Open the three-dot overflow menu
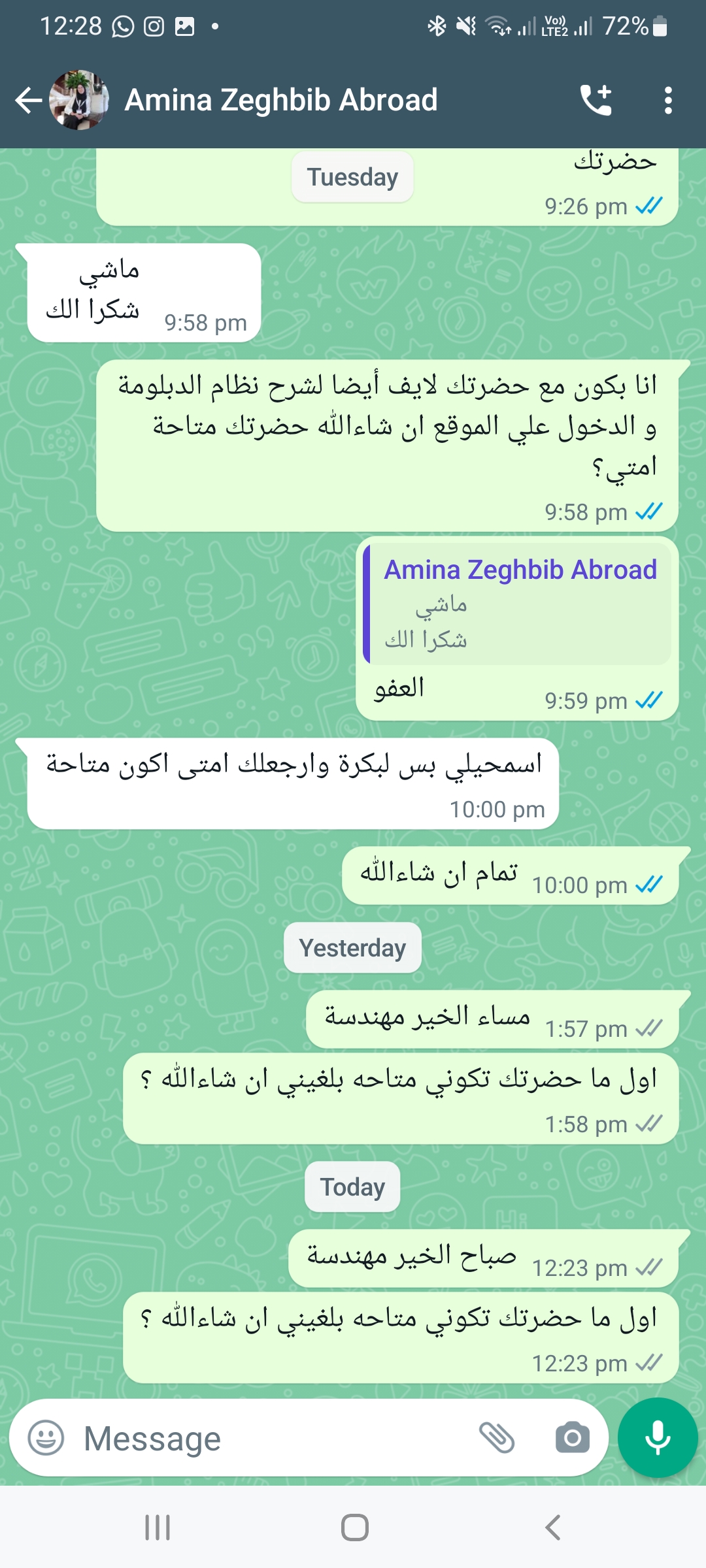Screen dimensions: 706x1568 667,101
